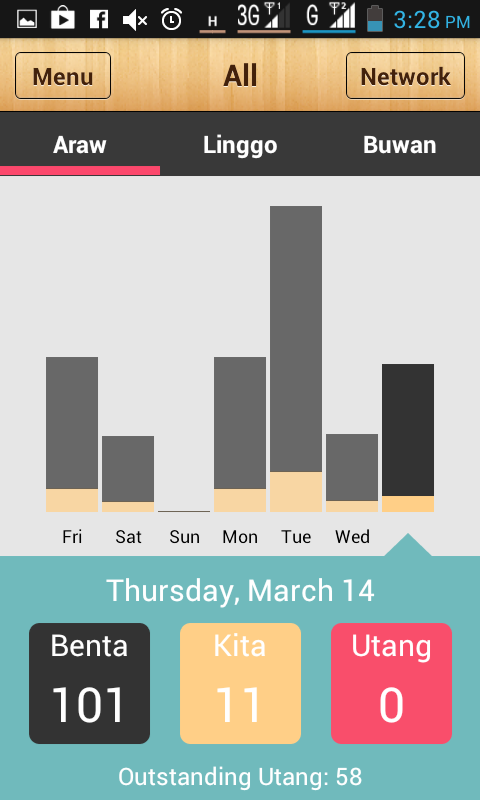Open the Utang 0 card
This screenshot has width=480, height=800.
coord(391,683)
